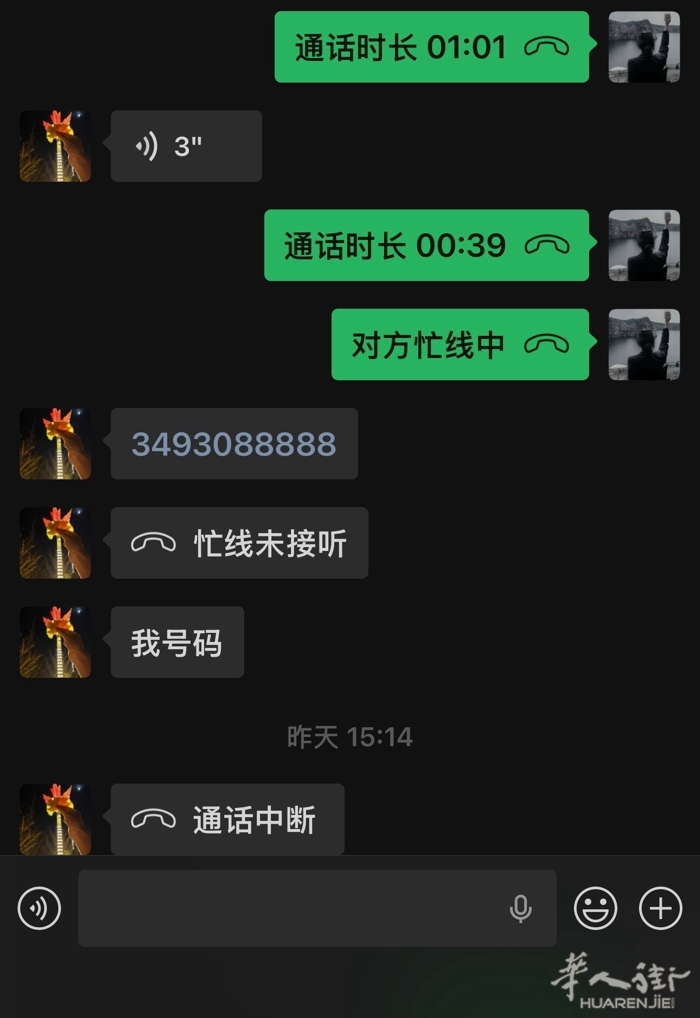
Task: Open contact avatar beside 我号码 message
Action: [x=55, y=642]
